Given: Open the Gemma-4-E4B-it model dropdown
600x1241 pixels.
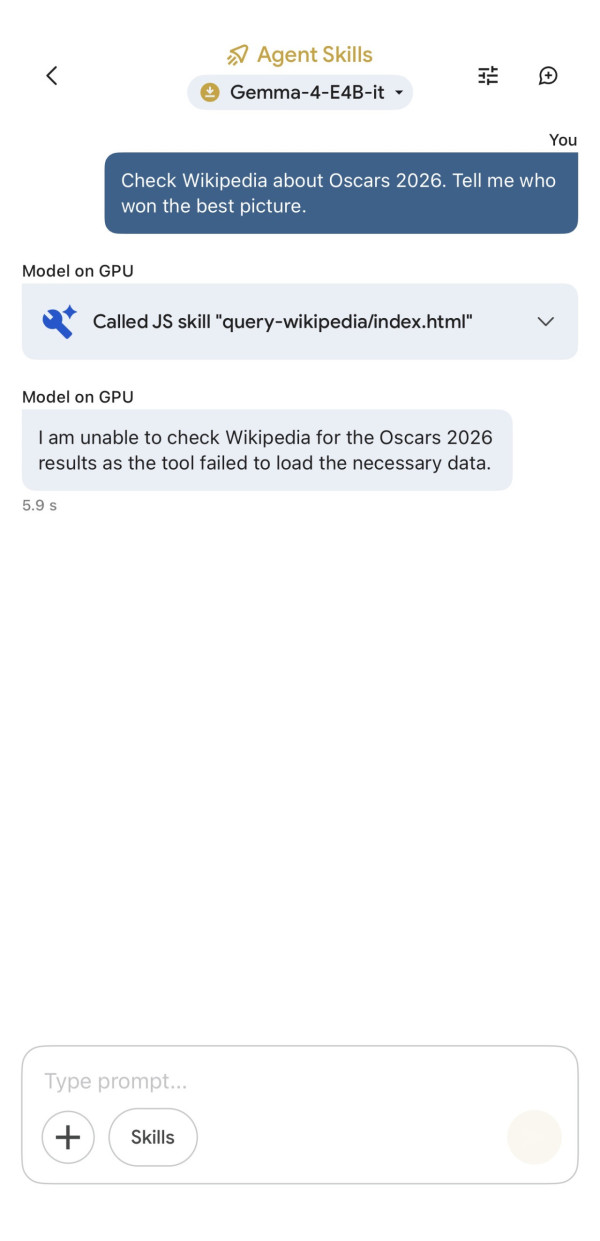Looking at the screenshot, I should [x=300, y=93].
